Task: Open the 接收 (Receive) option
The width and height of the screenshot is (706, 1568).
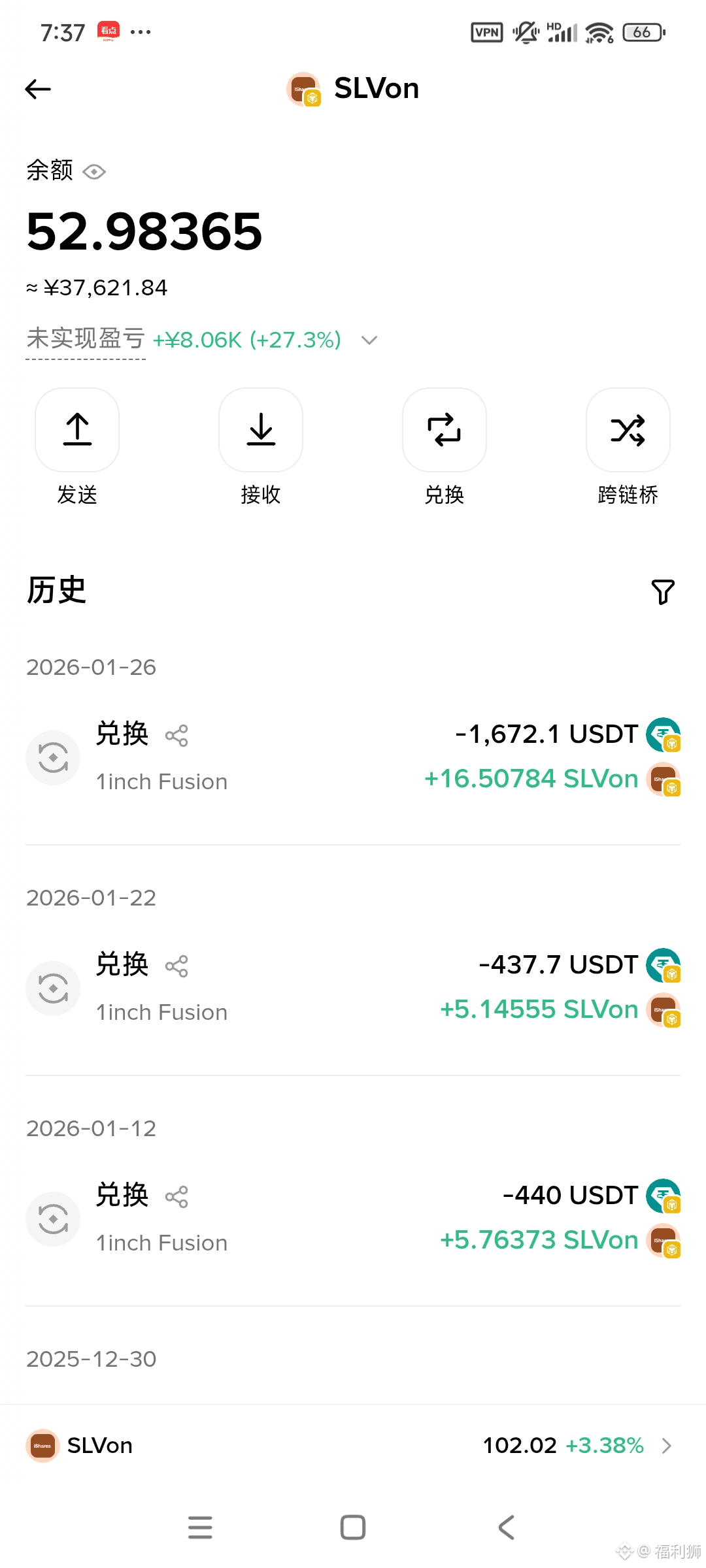Action: click(x=261, y=431)
